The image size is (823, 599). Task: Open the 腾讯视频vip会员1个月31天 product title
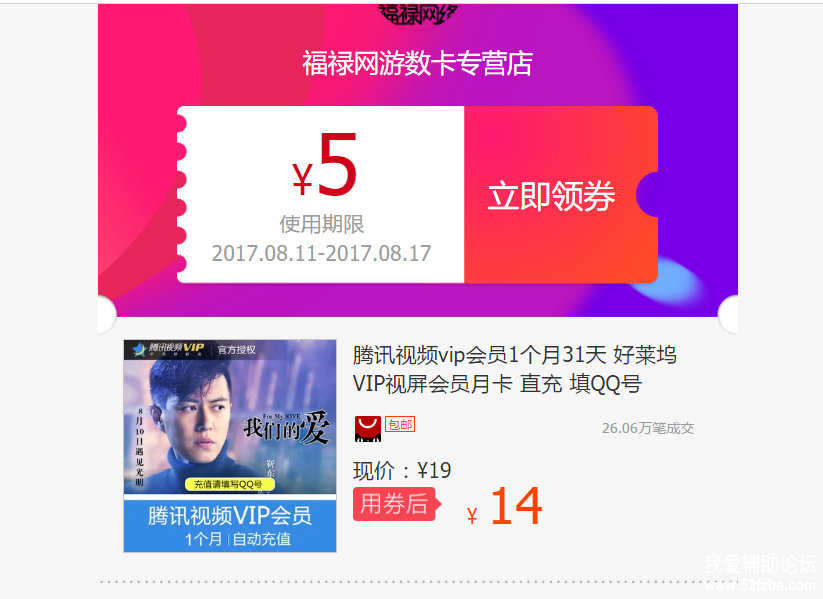514,369
